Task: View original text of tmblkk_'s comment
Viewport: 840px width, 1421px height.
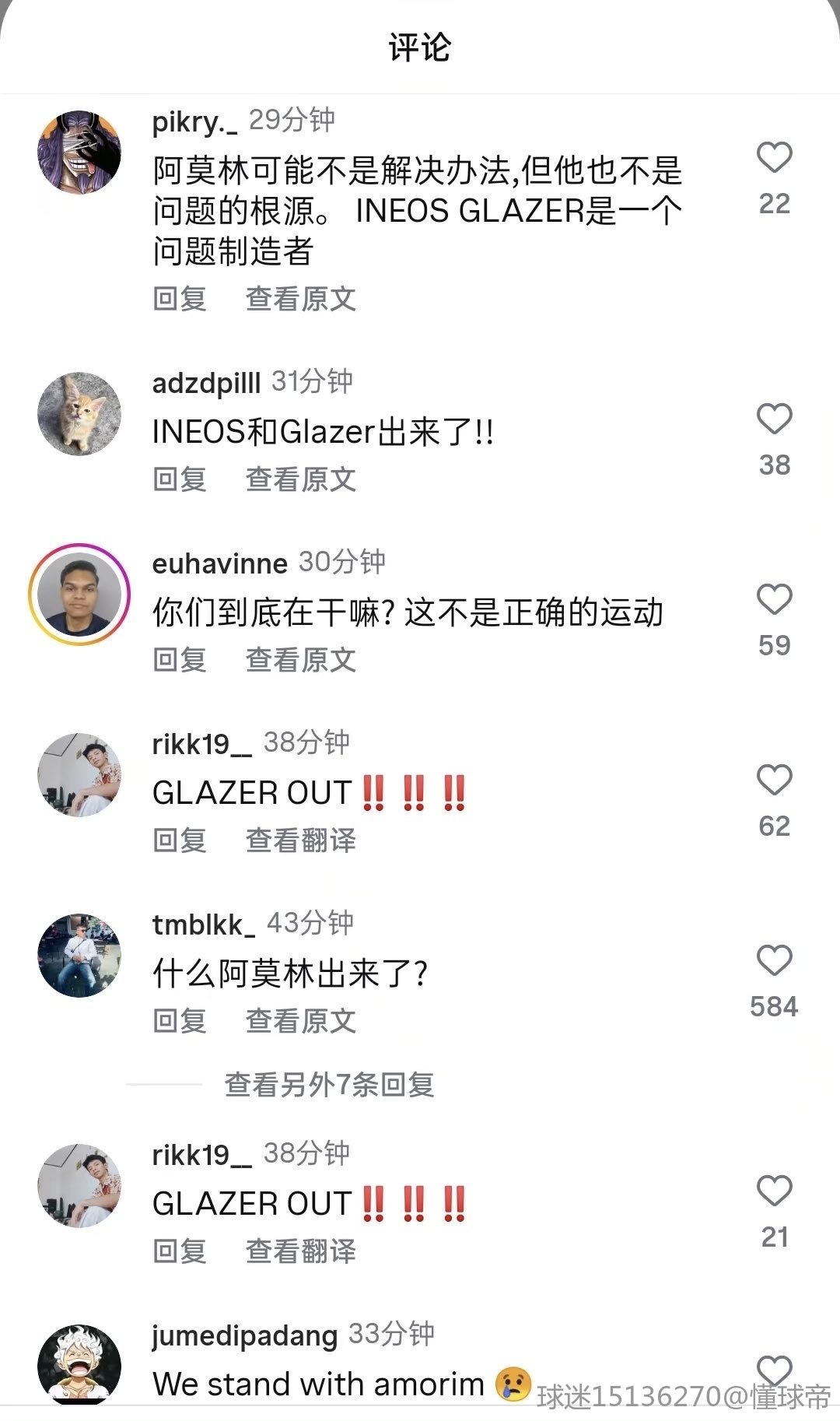Action: [301, 1021]
